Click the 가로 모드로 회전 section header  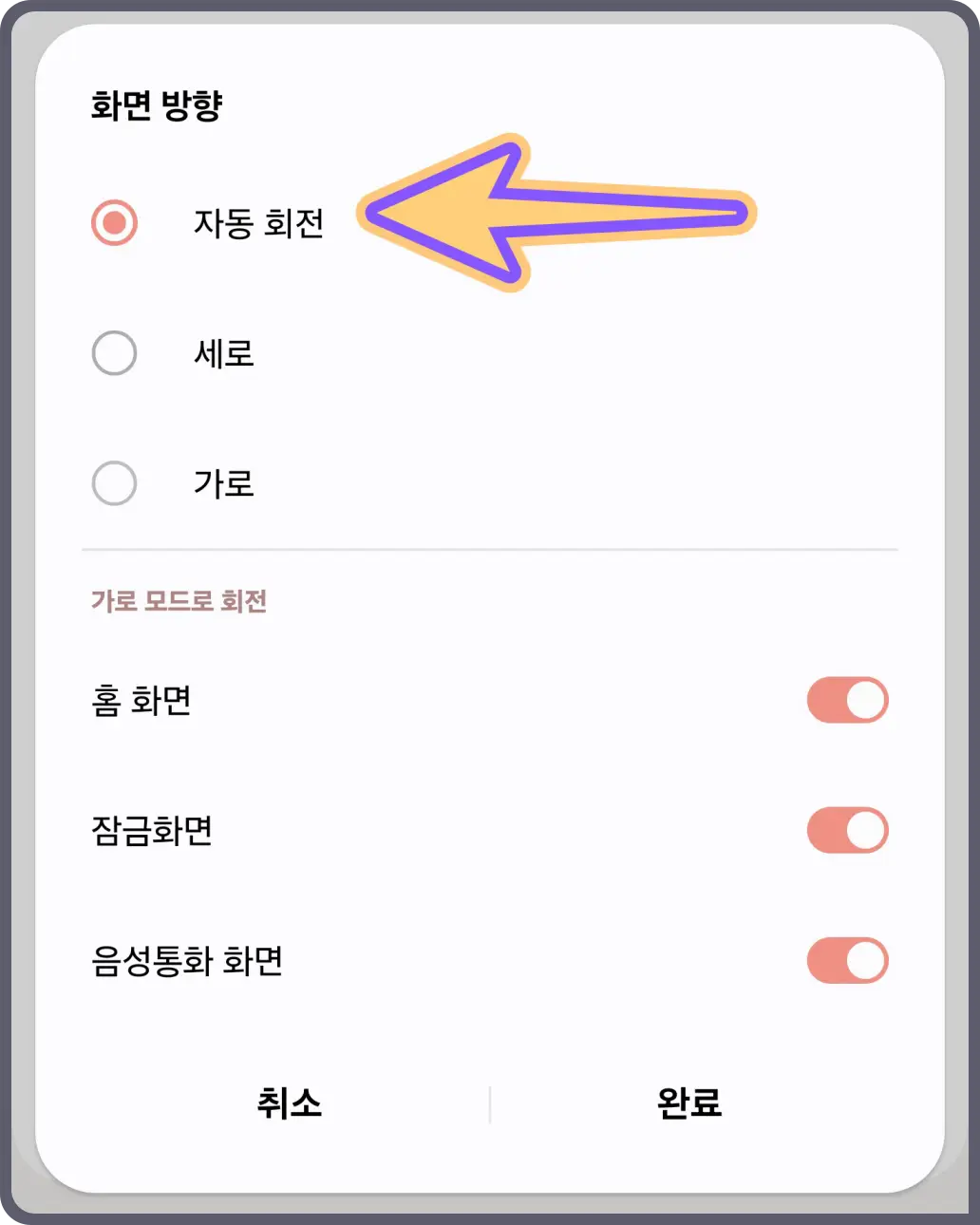click(x=179, y=601)
